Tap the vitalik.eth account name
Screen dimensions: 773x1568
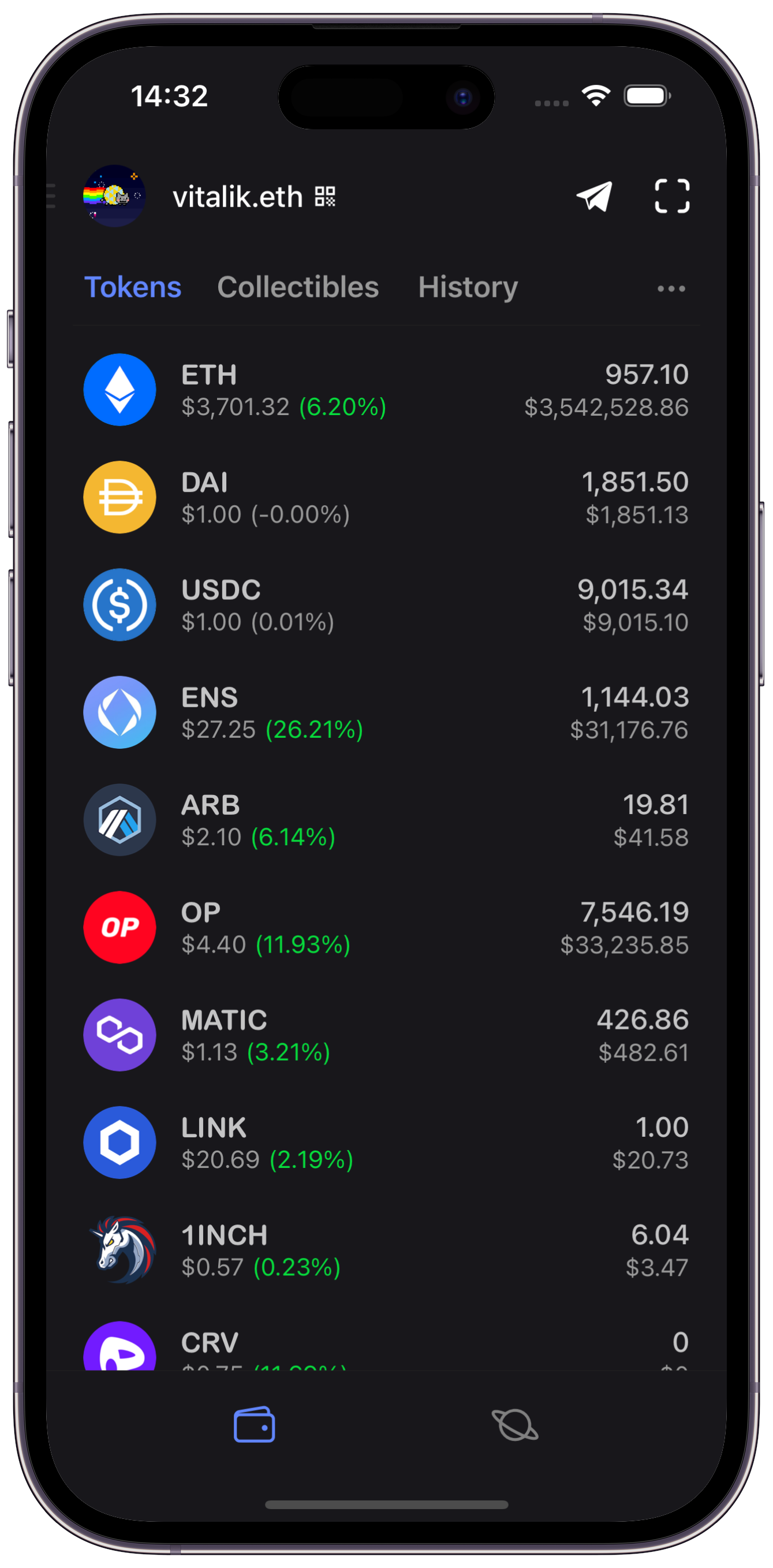(238, 197)
